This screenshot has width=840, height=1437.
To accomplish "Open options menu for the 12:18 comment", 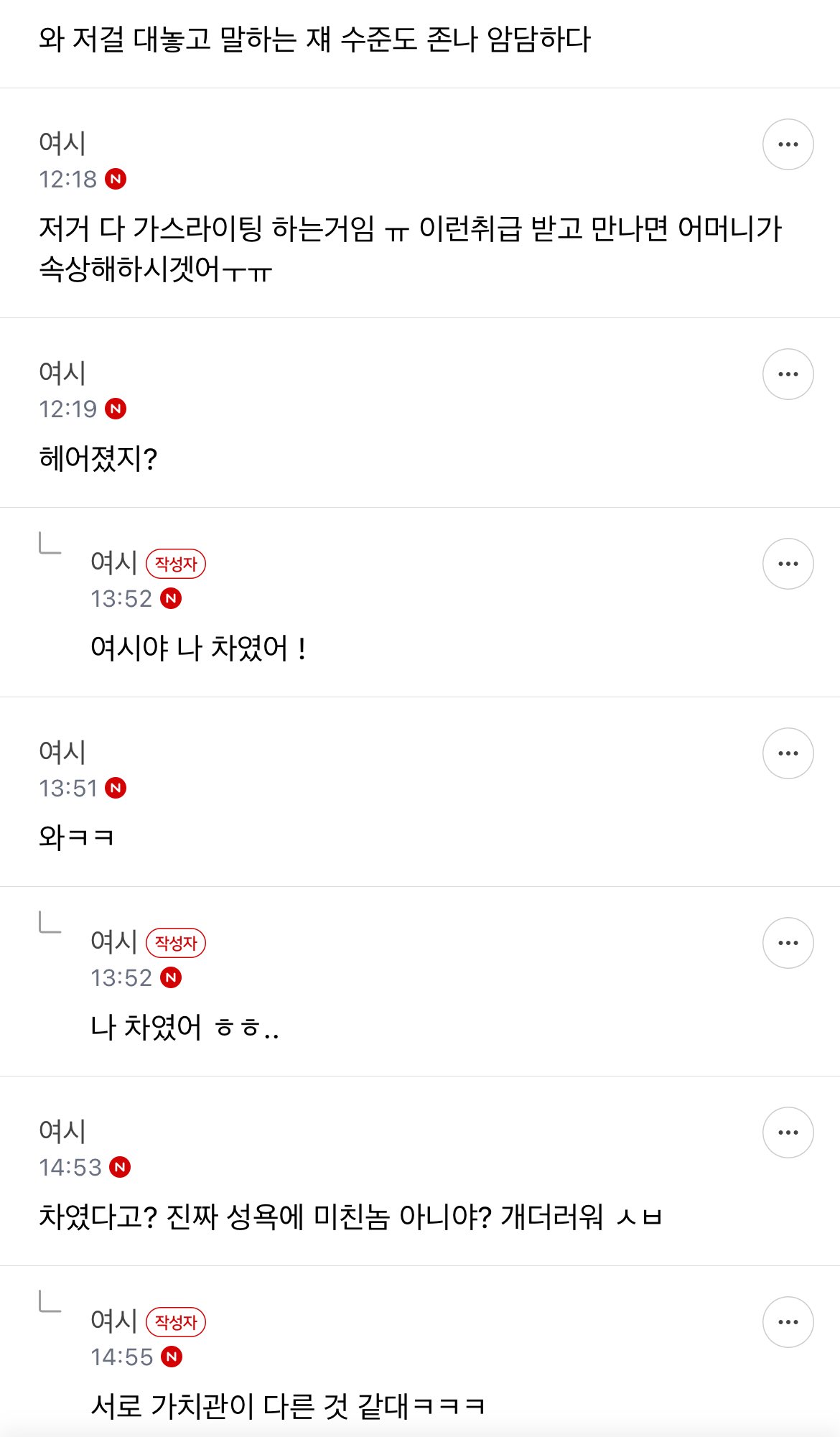I will [788, 144].
